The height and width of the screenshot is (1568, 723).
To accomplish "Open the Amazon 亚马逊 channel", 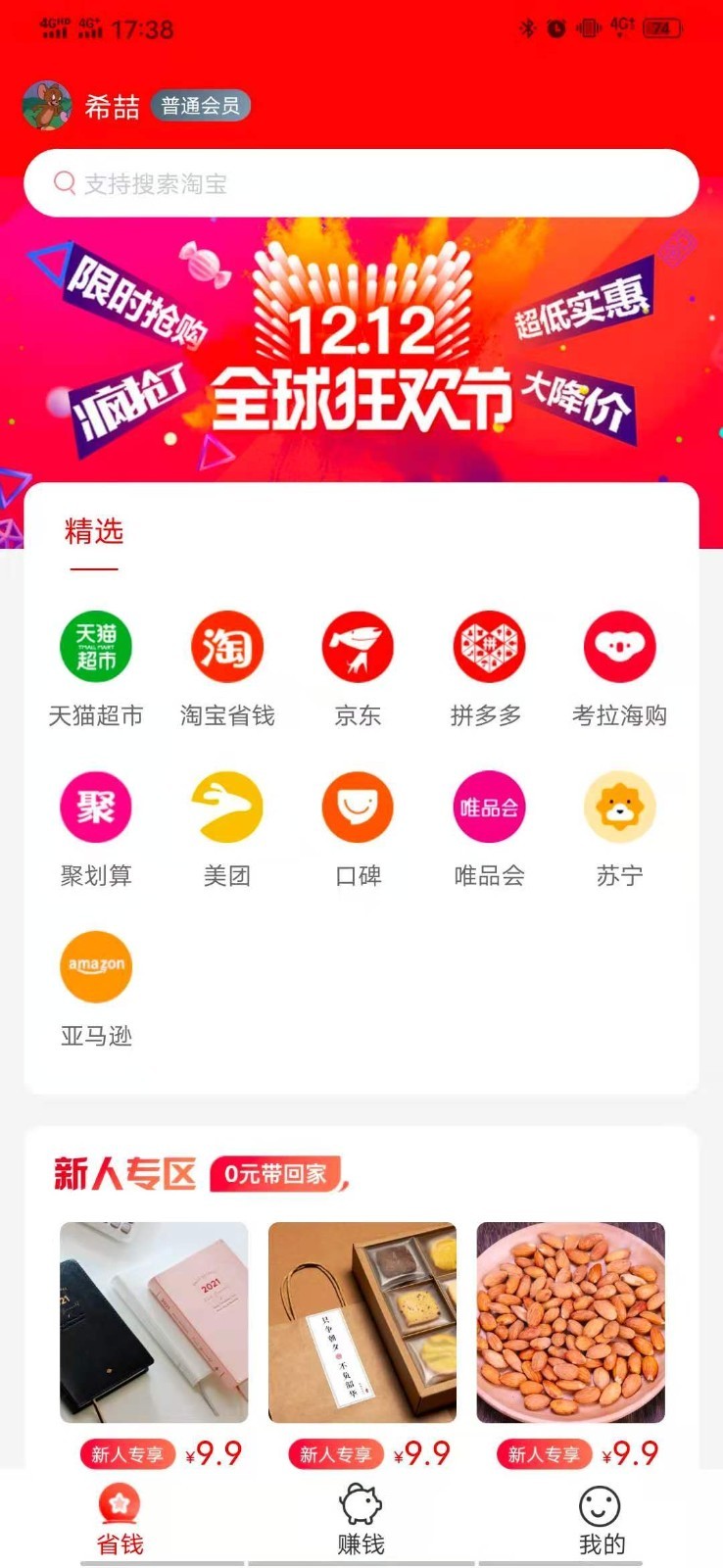I will [x=95, y=967].
